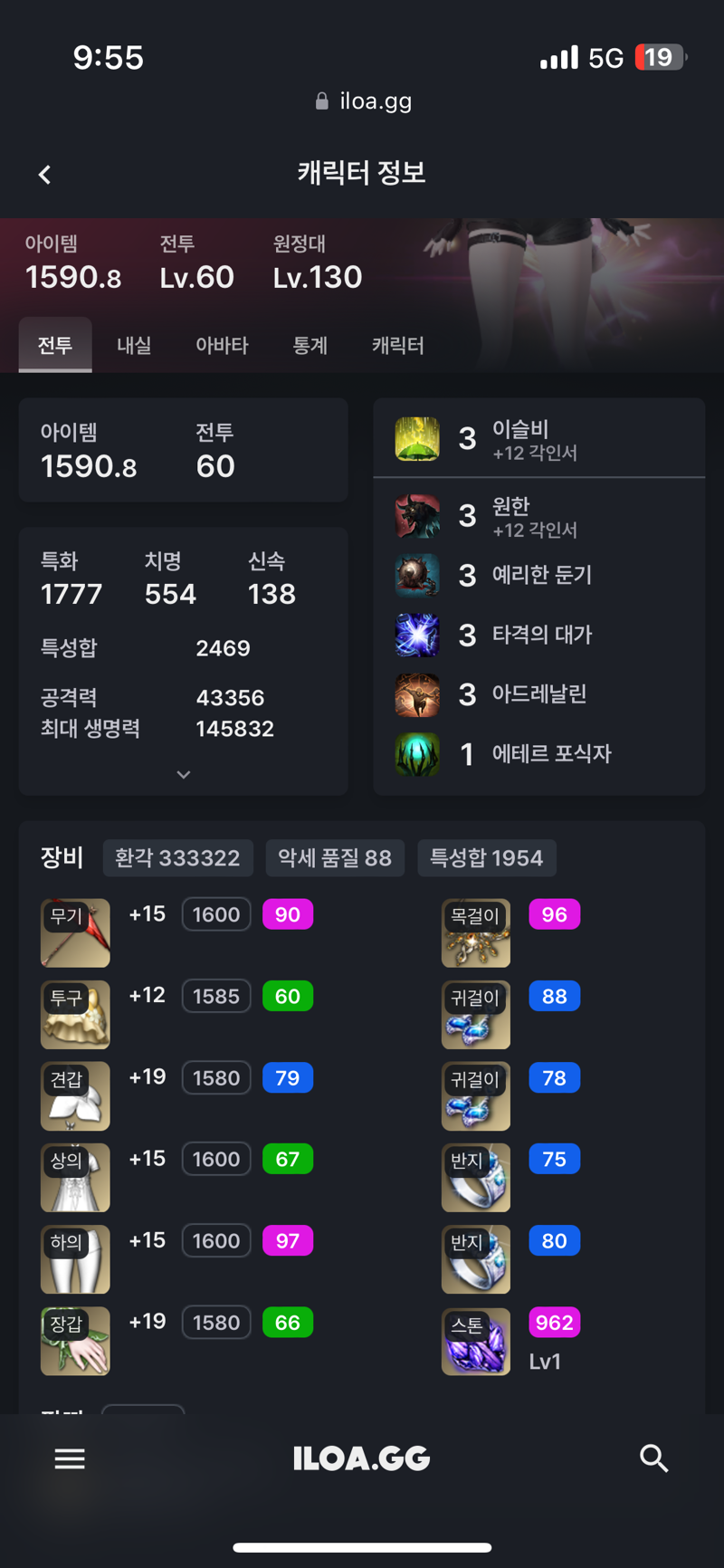This screenshot has width=724, height=1568.
Task: Go back using the arrow icon
Action: click(44, 175)
